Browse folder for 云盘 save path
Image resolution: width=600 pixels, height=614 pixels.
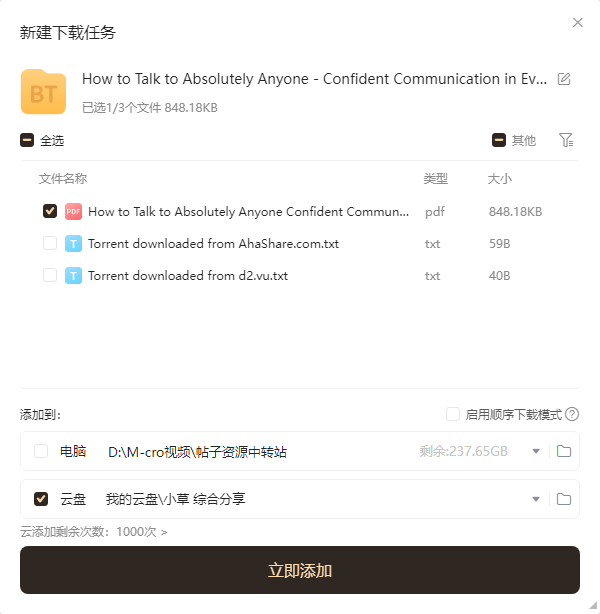tap(564, 499)
